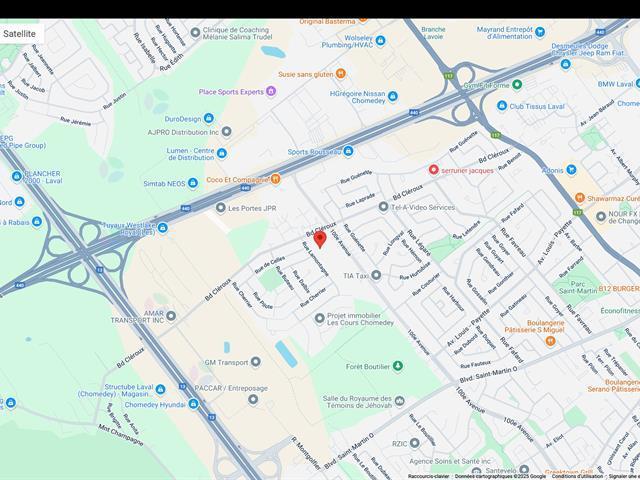Image resolution: width=640 pixels, height=480 pixels.
Task: Open the Raccourcis-clavier link
Action: [x=428, y=476]
